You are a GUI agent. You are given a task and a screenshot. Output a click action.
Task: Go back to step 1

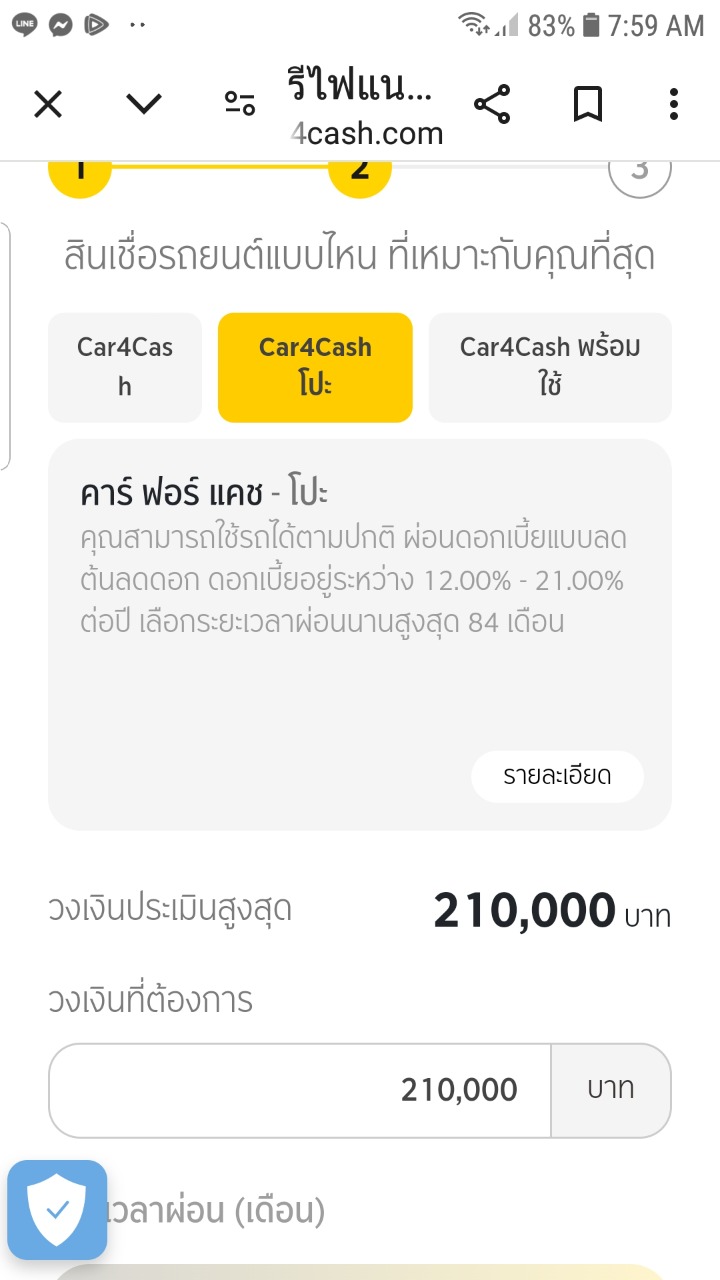tap(79, 172)
